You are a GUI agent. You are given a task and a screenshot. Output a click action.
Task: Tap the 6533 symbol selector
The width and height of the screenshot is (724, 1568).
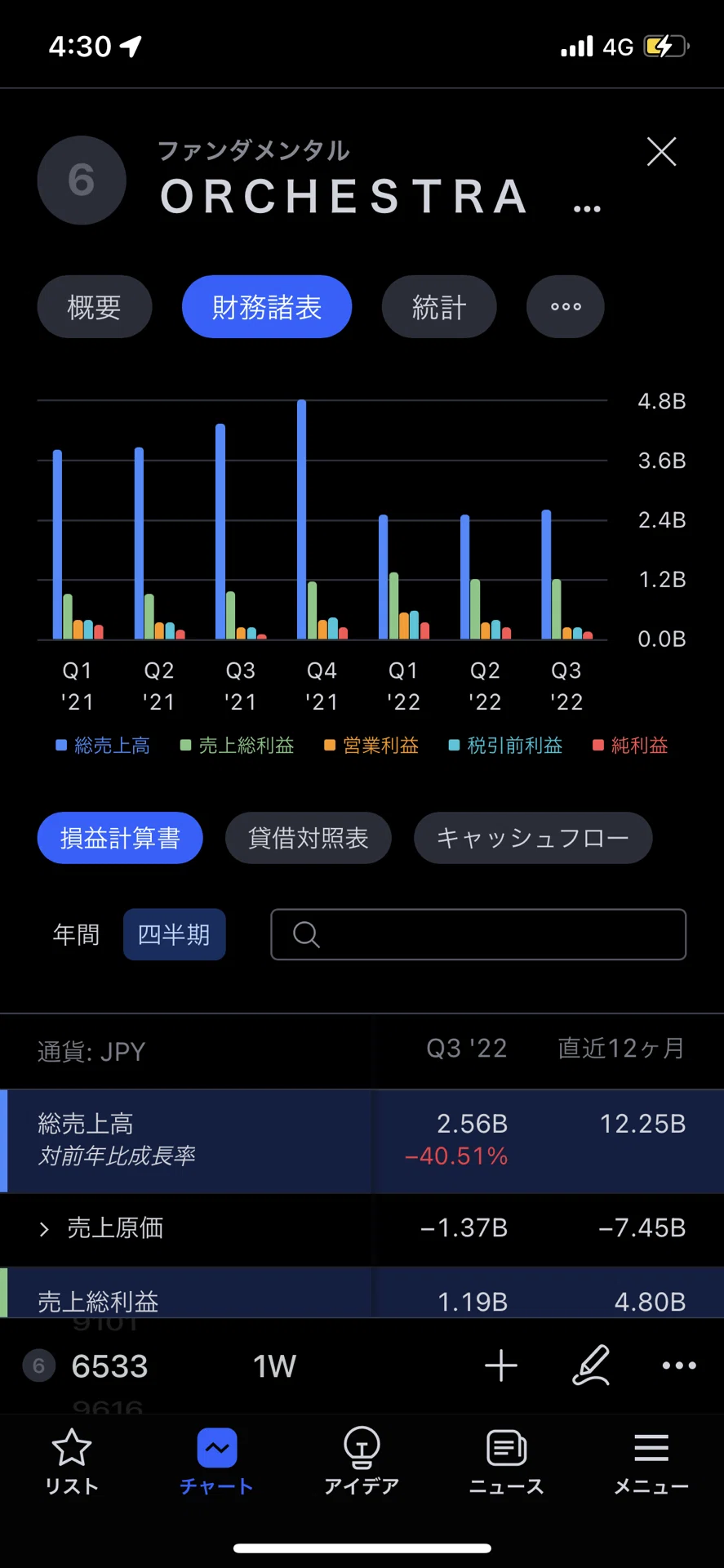[x=87, y=1366]
